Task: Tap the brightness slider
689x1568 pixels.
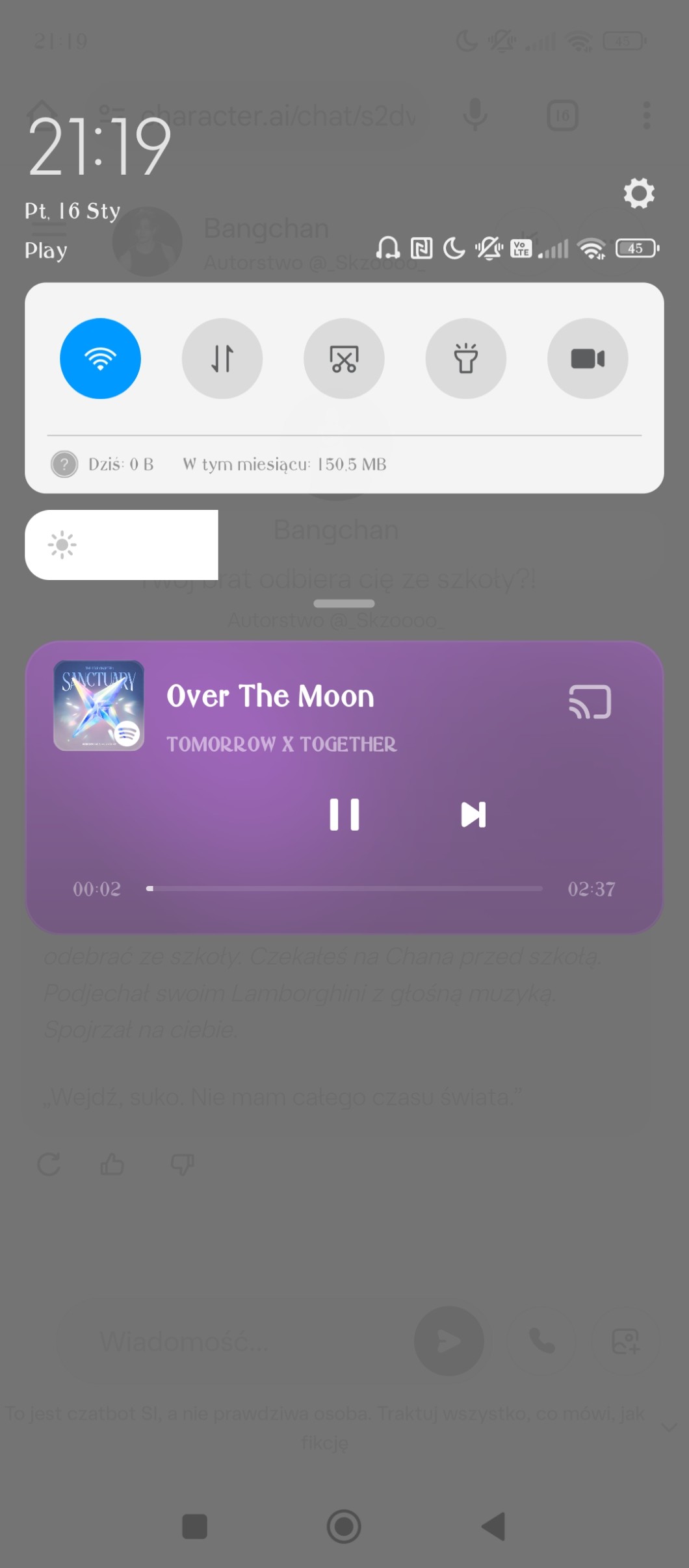Action: click(x=344, y=545)
